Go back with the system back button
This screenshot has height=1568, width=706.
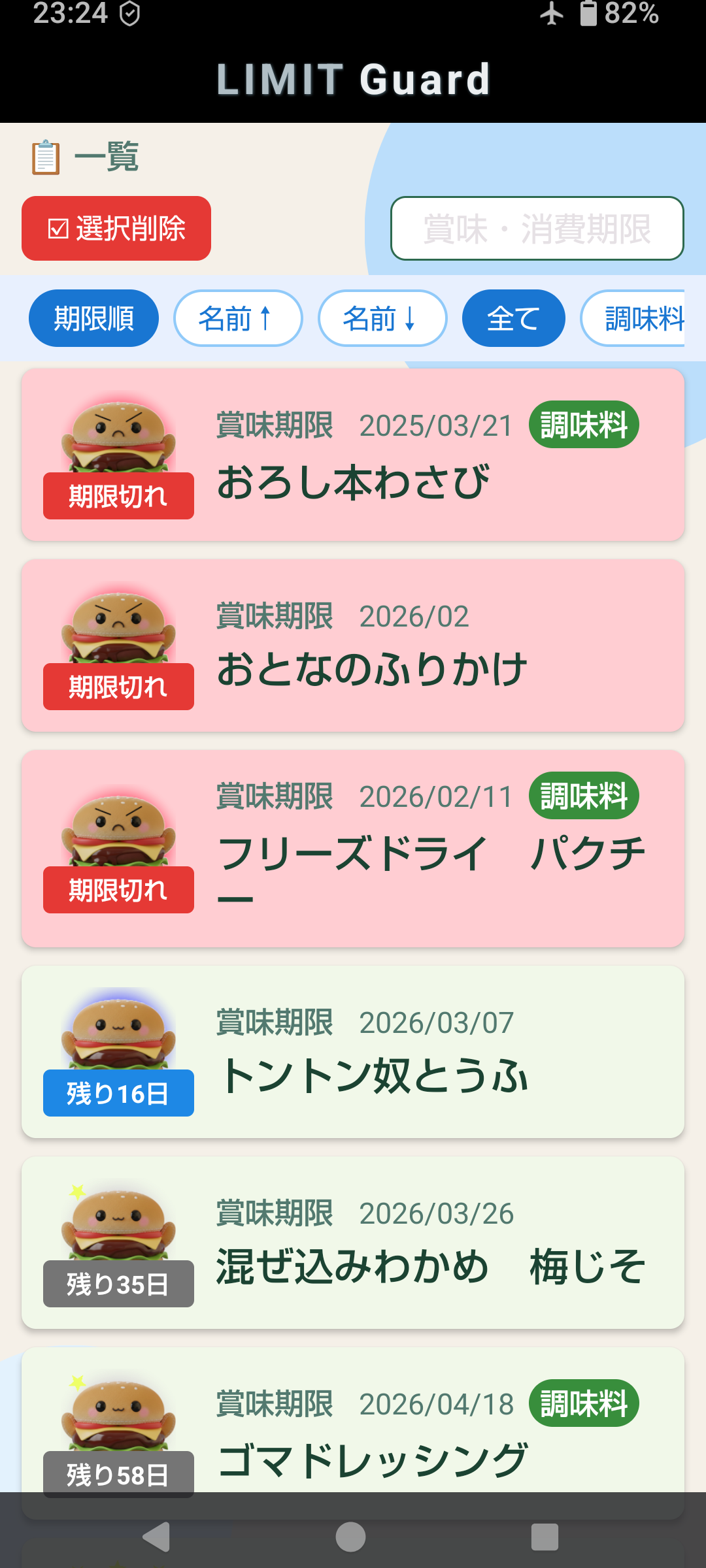(157, 1537)
